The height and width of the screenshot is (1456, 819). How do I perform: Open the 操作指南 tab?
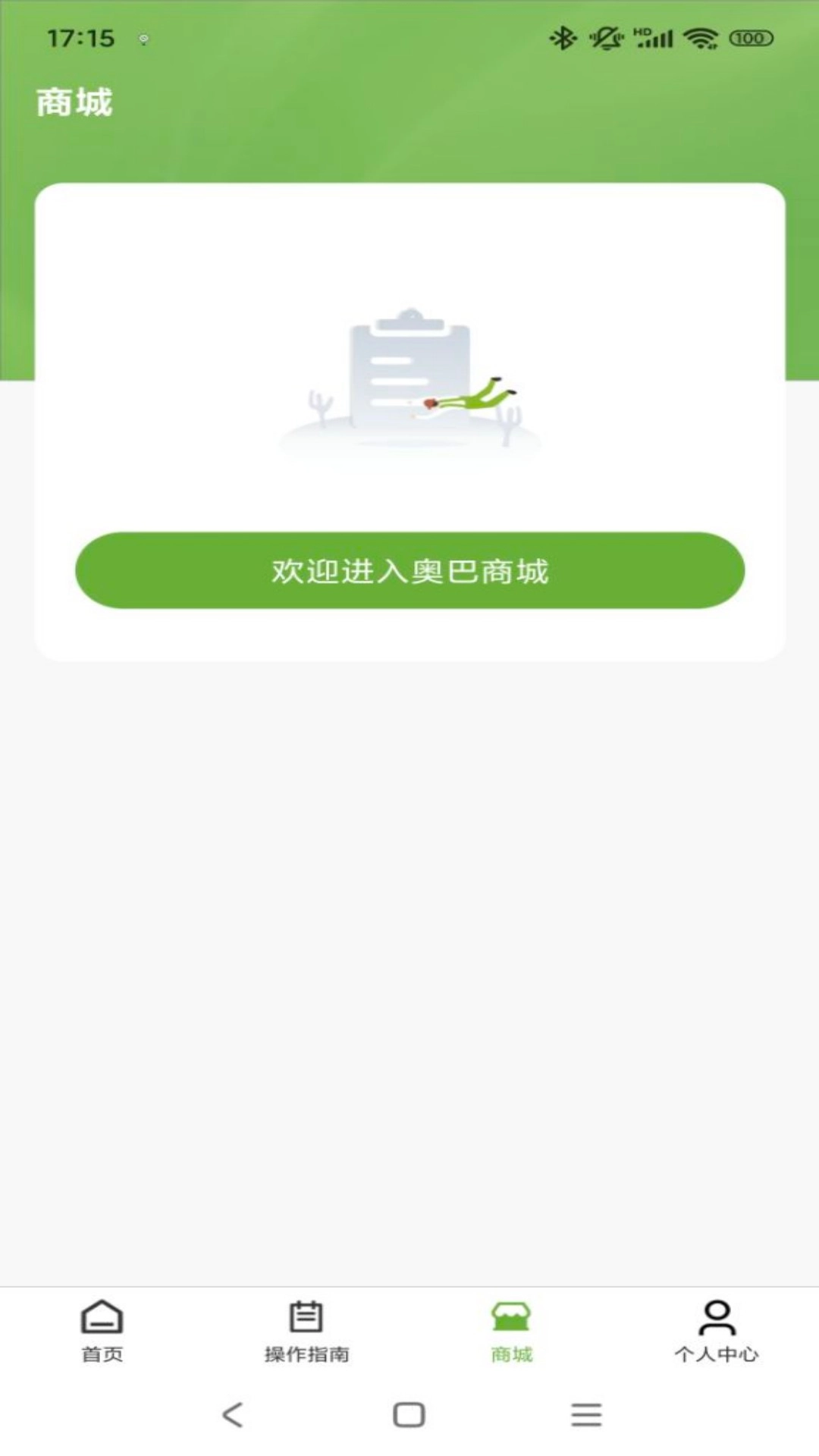pos(306,1330)
